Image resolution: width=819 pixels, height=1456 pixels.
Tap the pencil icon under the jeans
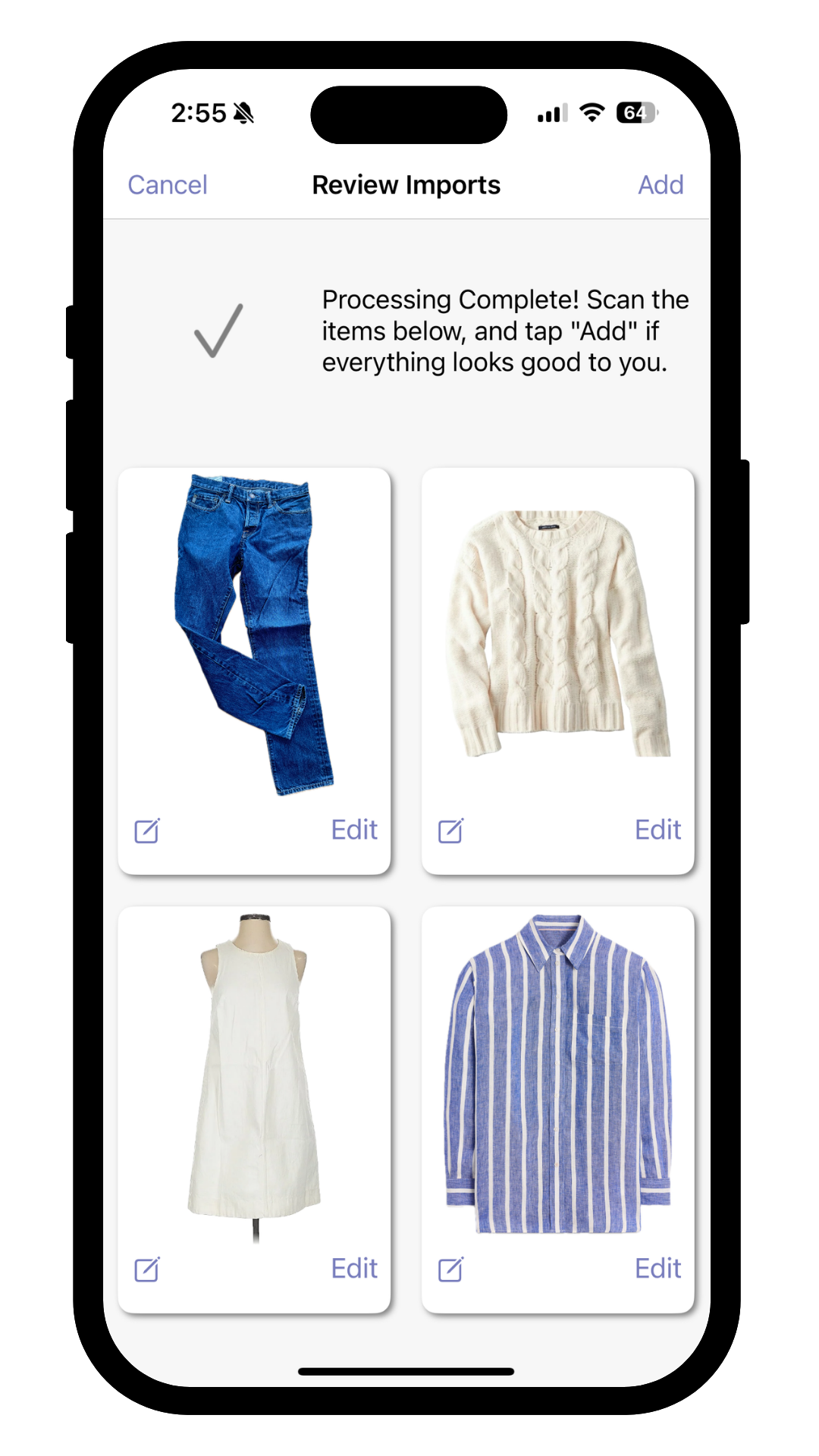[147, 830]
